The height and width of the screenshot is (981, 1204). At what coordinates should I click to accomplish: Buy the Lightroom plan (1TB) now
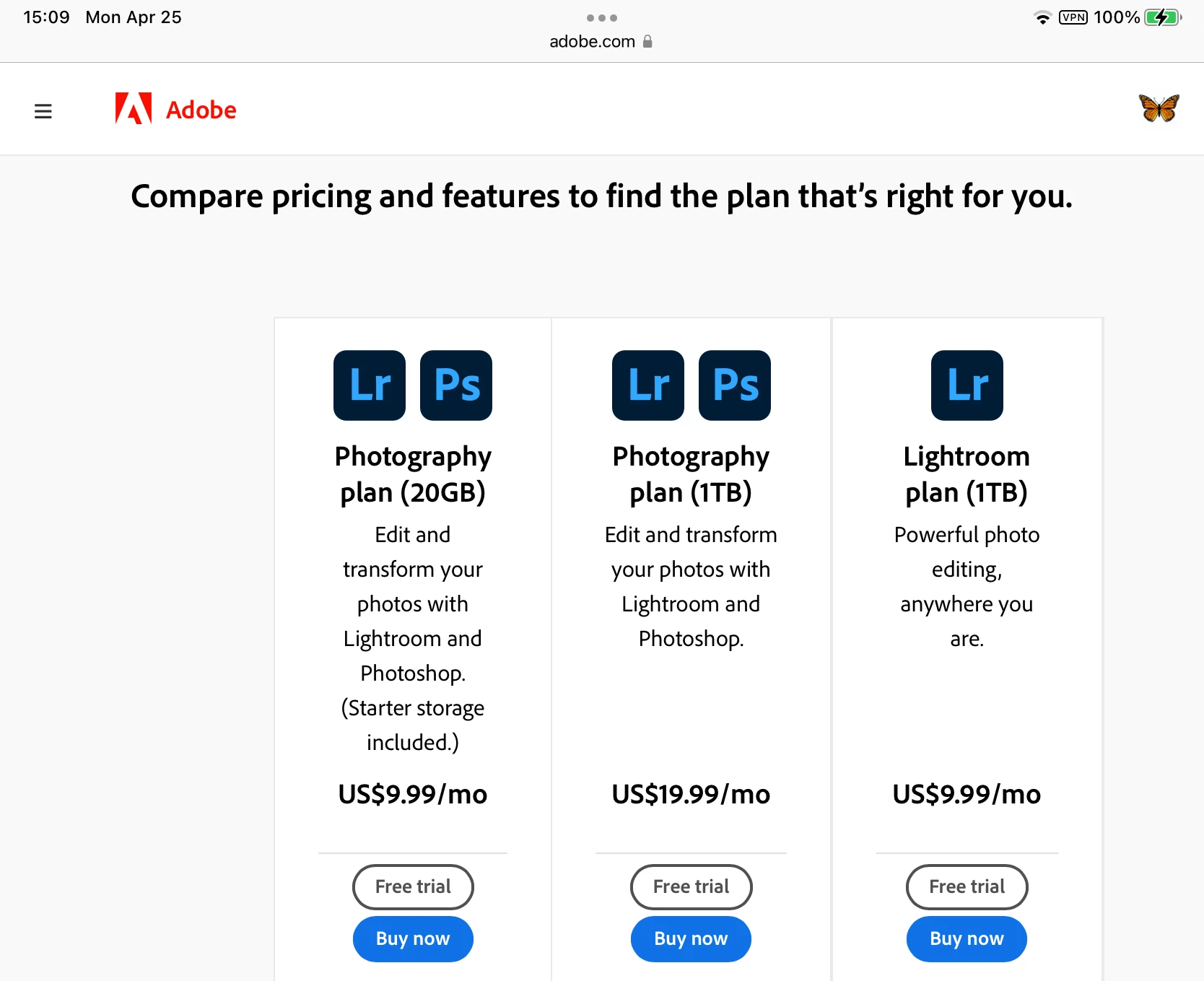point(967,938)
